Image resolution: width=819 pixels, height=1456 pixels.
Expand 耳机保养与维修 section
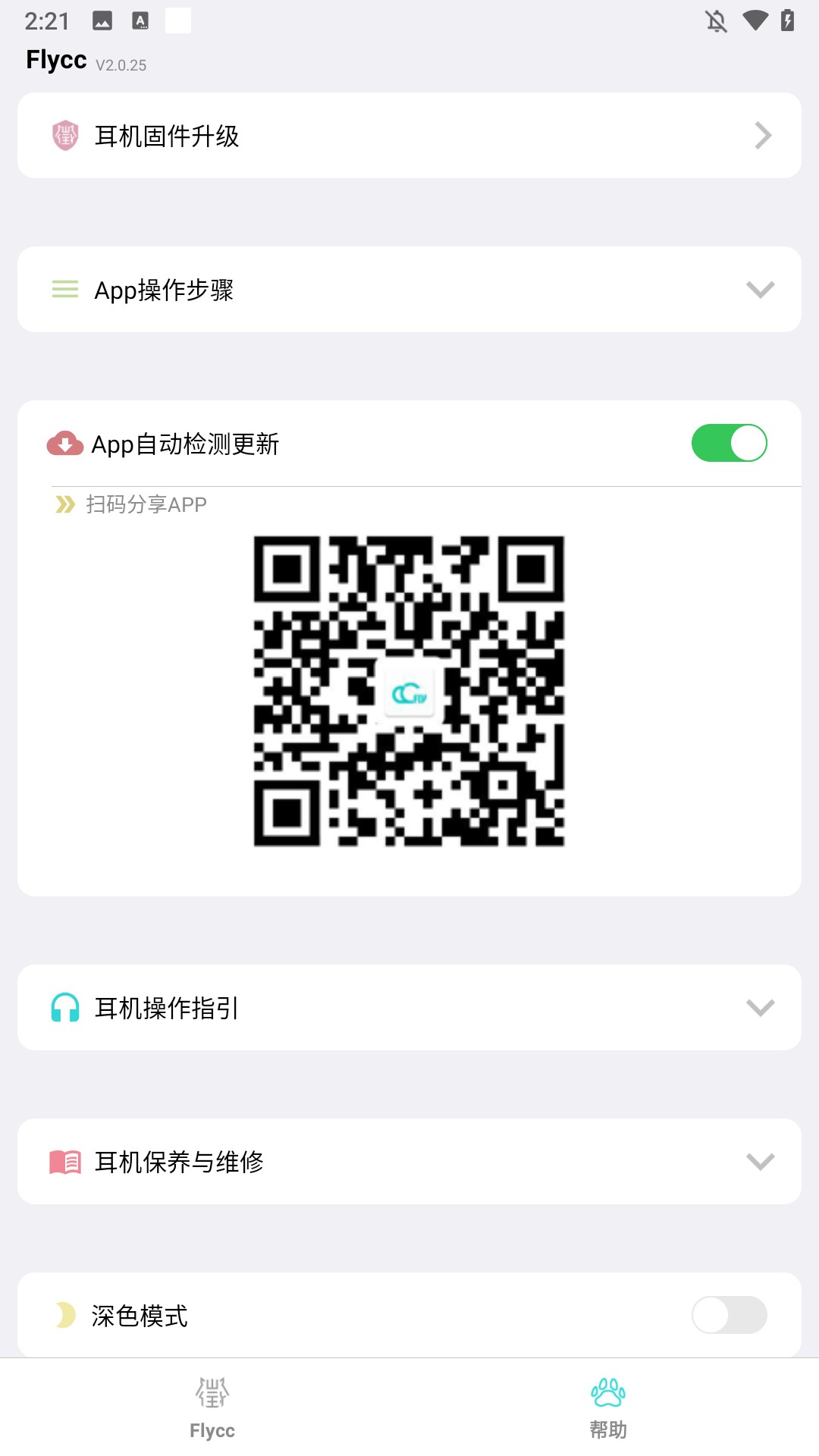761,1161
